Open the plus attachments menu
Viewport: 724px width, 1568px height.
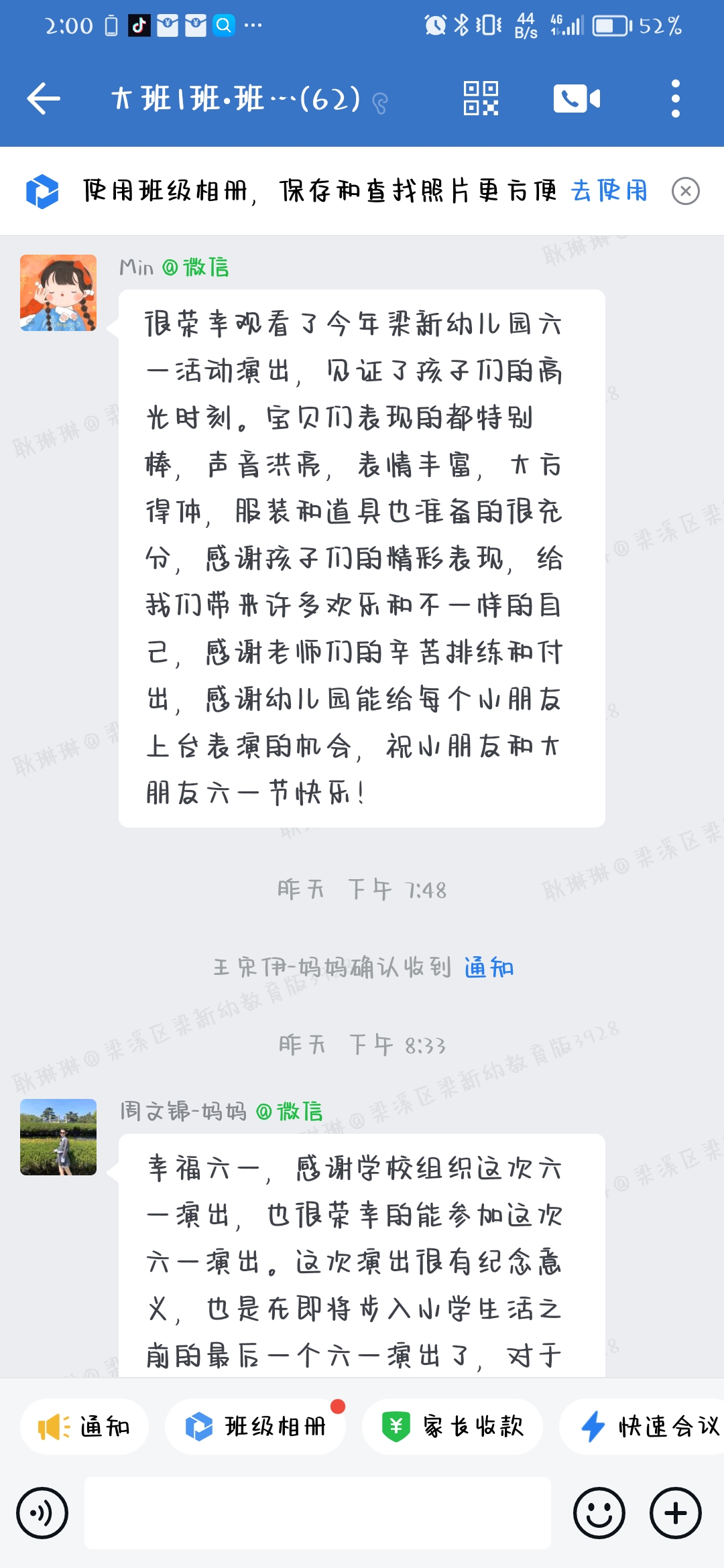tap(675, 1513)
